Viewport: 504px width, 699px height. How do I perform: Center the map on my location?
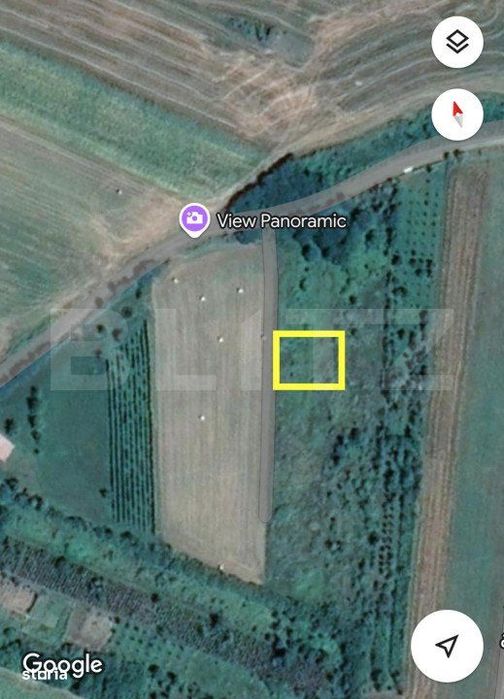[447, 646]
